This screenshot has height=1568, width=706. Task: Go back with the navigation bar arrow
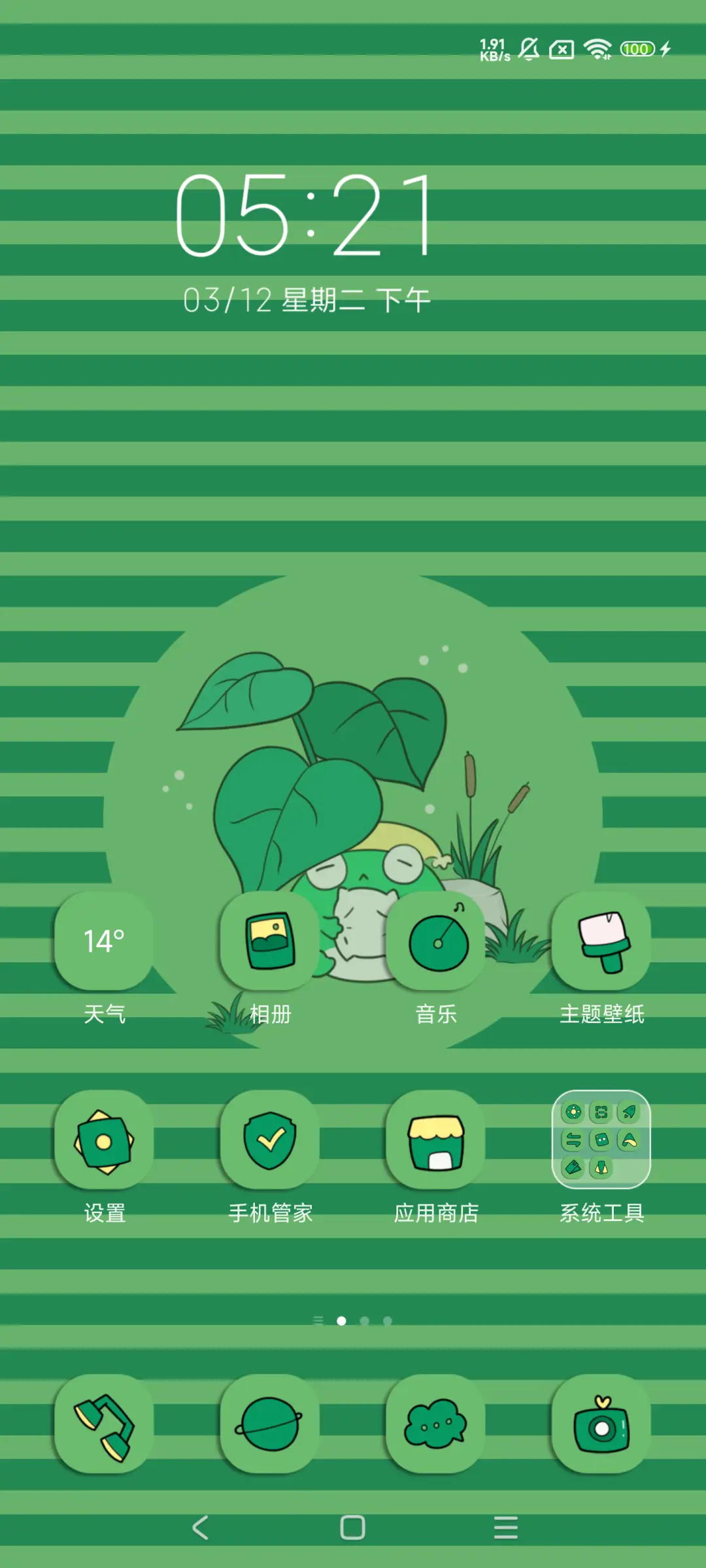201,1527
